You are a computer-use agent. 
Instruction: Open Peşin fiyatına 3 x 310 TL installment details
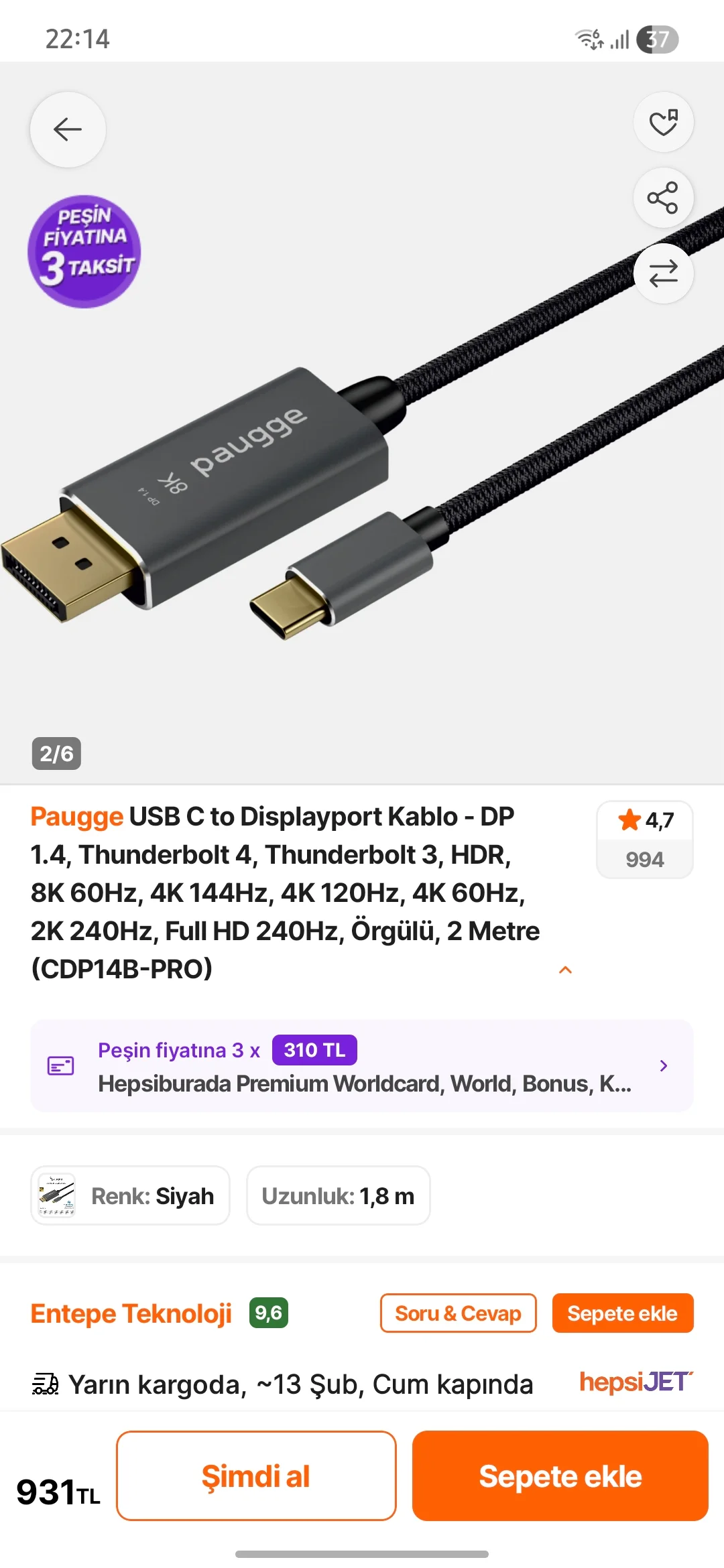[362, 1065]
